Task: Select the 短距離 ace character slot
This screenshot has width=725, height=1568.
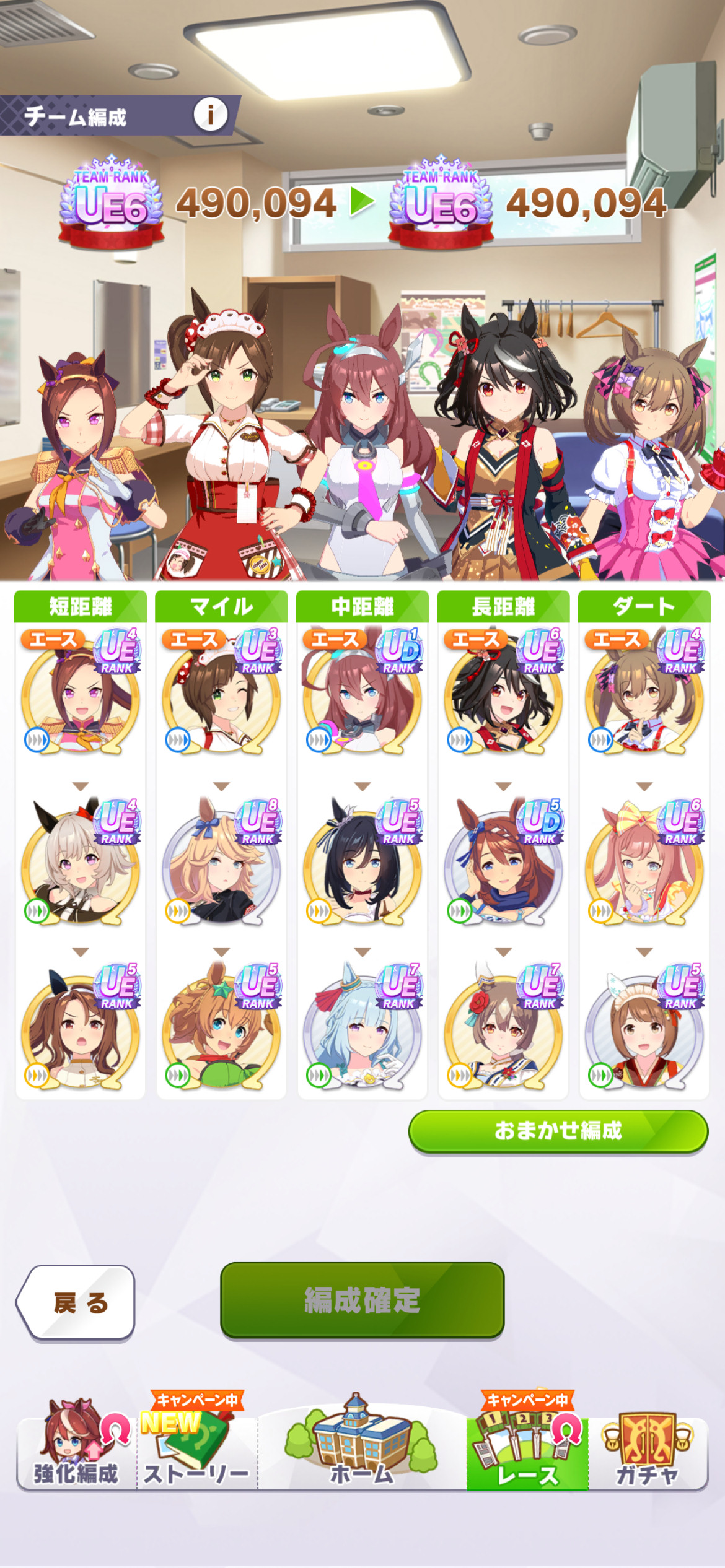Action: tap(81, 691)
